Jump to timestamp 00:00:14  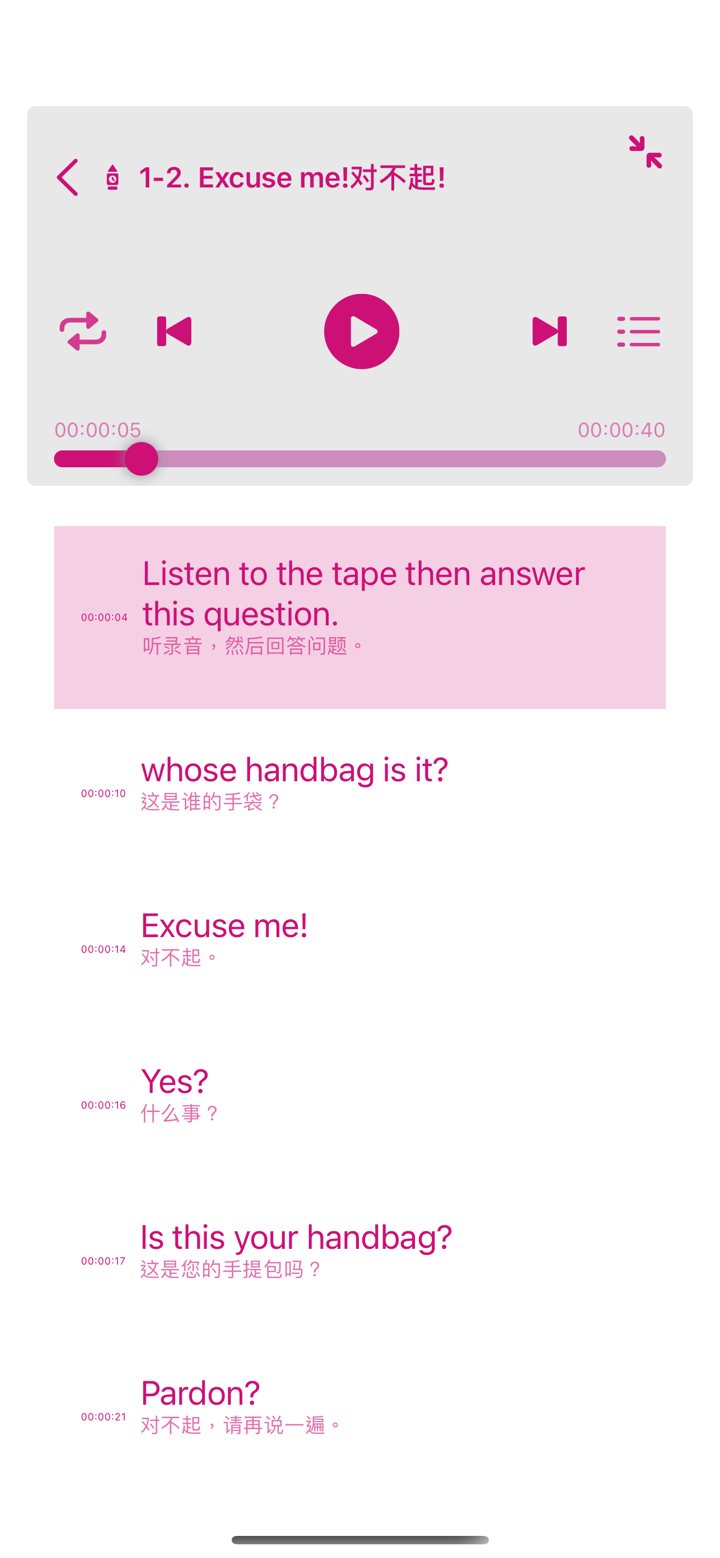click(103, 948)
